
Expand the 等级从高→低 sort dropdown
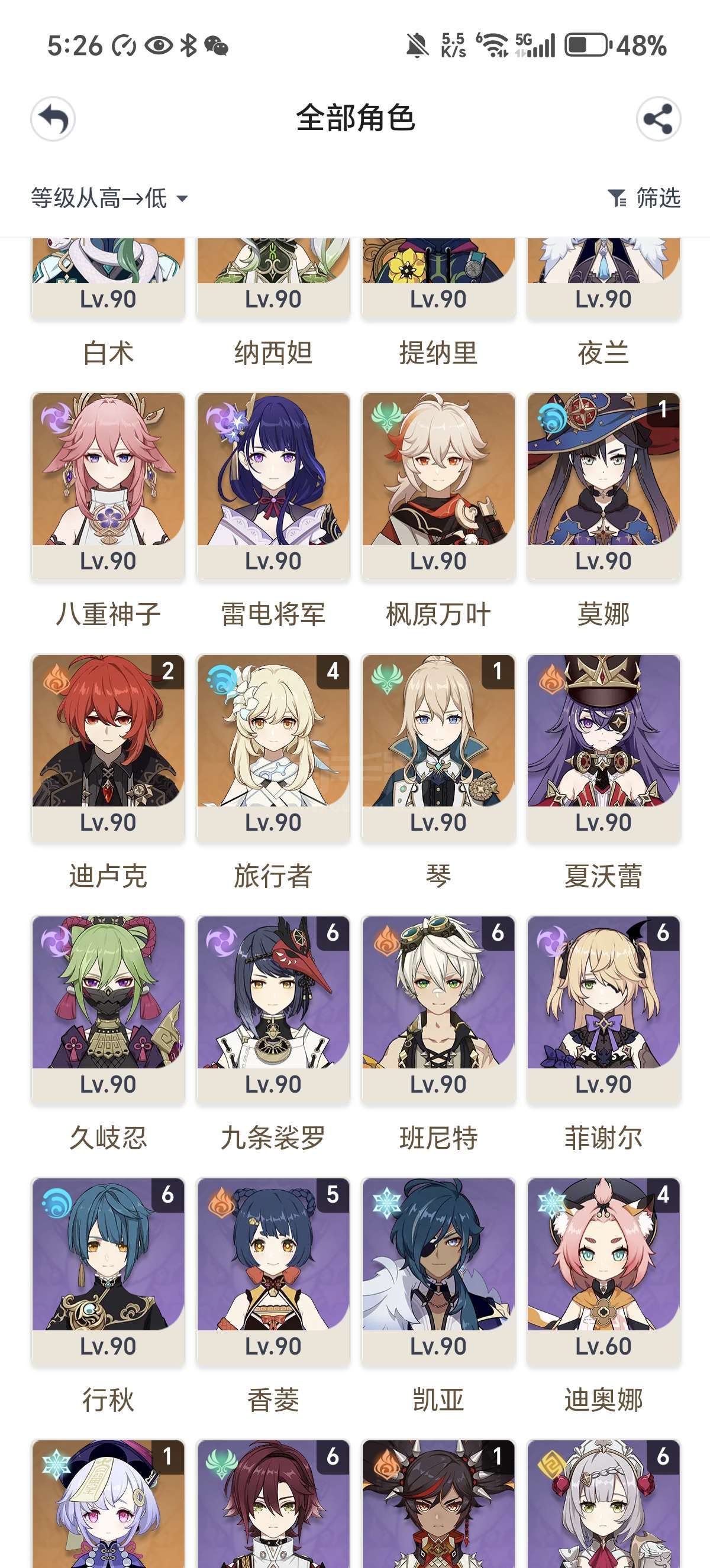click(109, 198)
